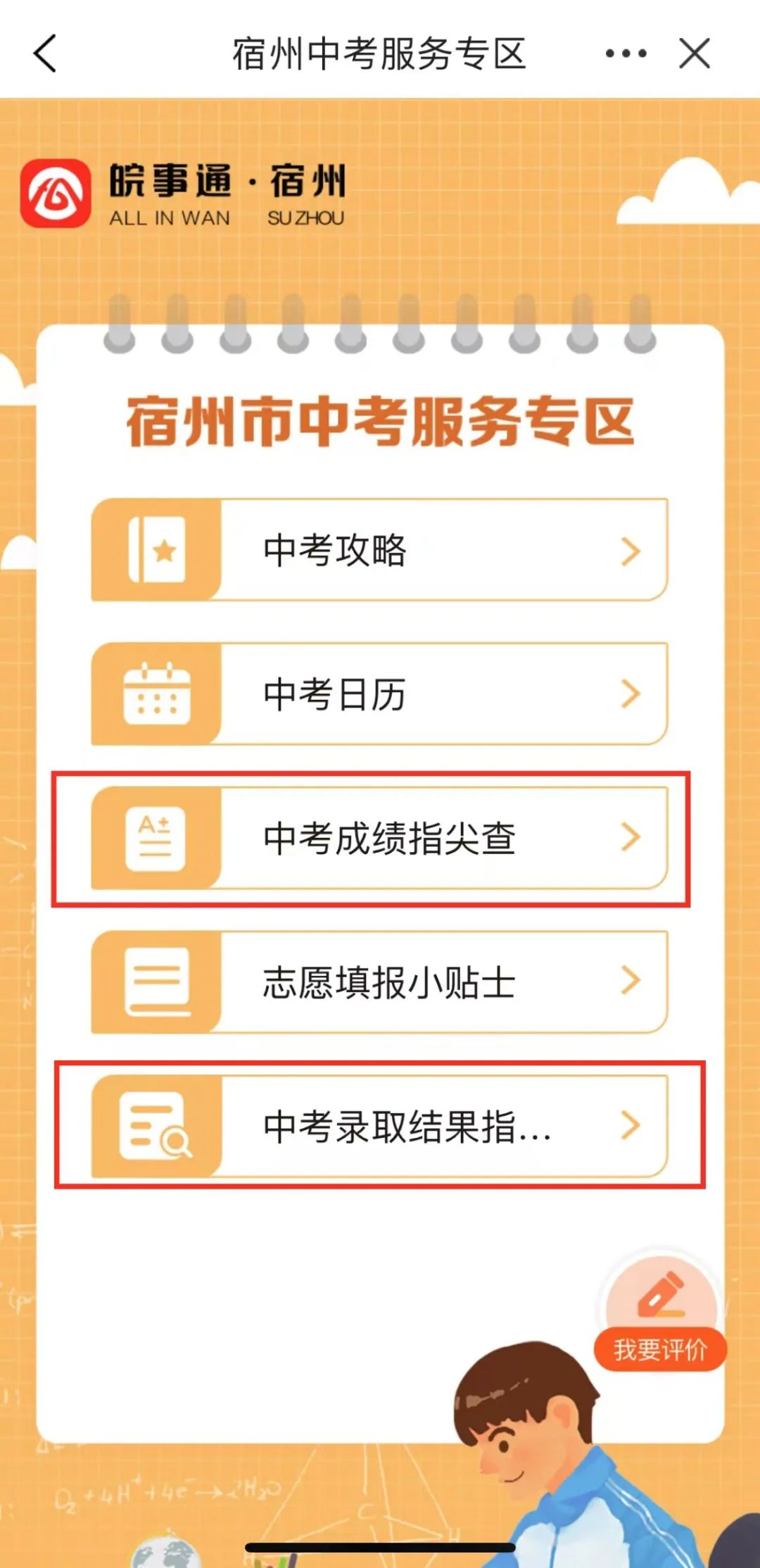This screenshot has width=760, height=1568.
Task: Open the 中考录取结果指… row
Action: click(x=380, y=1126)
